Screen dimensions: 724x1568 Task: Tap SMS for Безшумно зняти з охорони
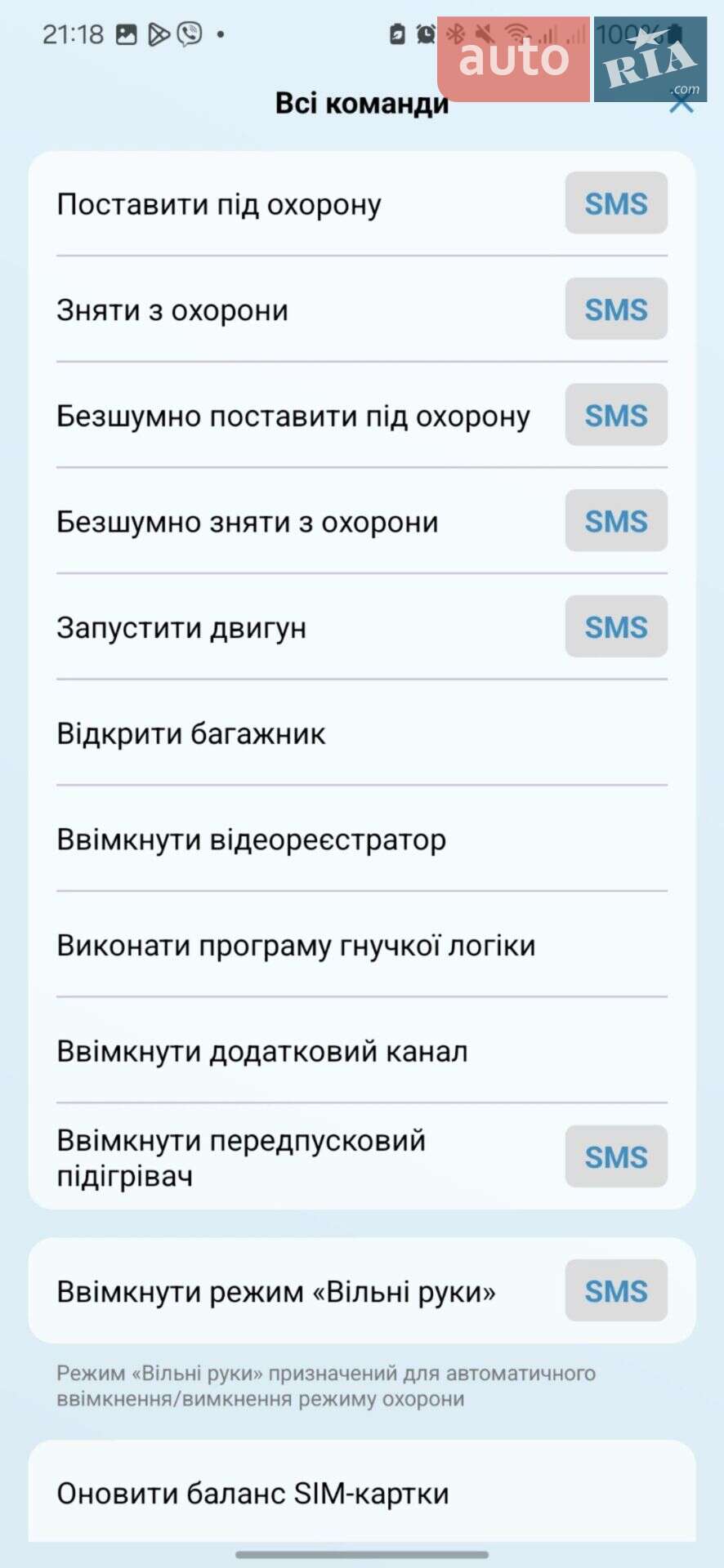click(616, 521)
